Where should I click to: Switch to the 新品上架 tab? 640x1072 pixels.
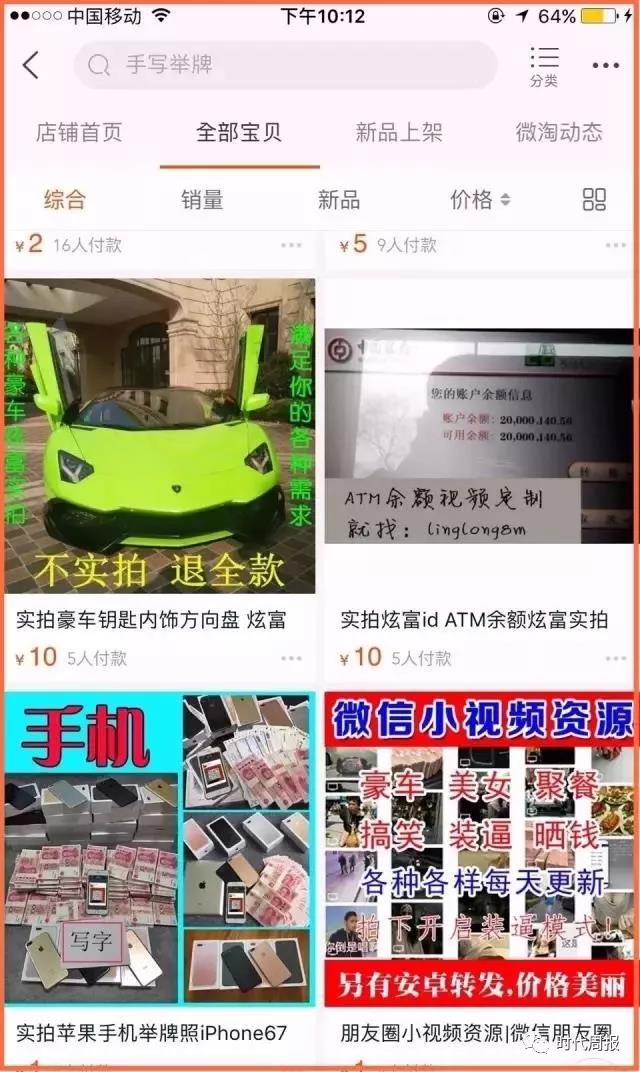click(399, 132)
